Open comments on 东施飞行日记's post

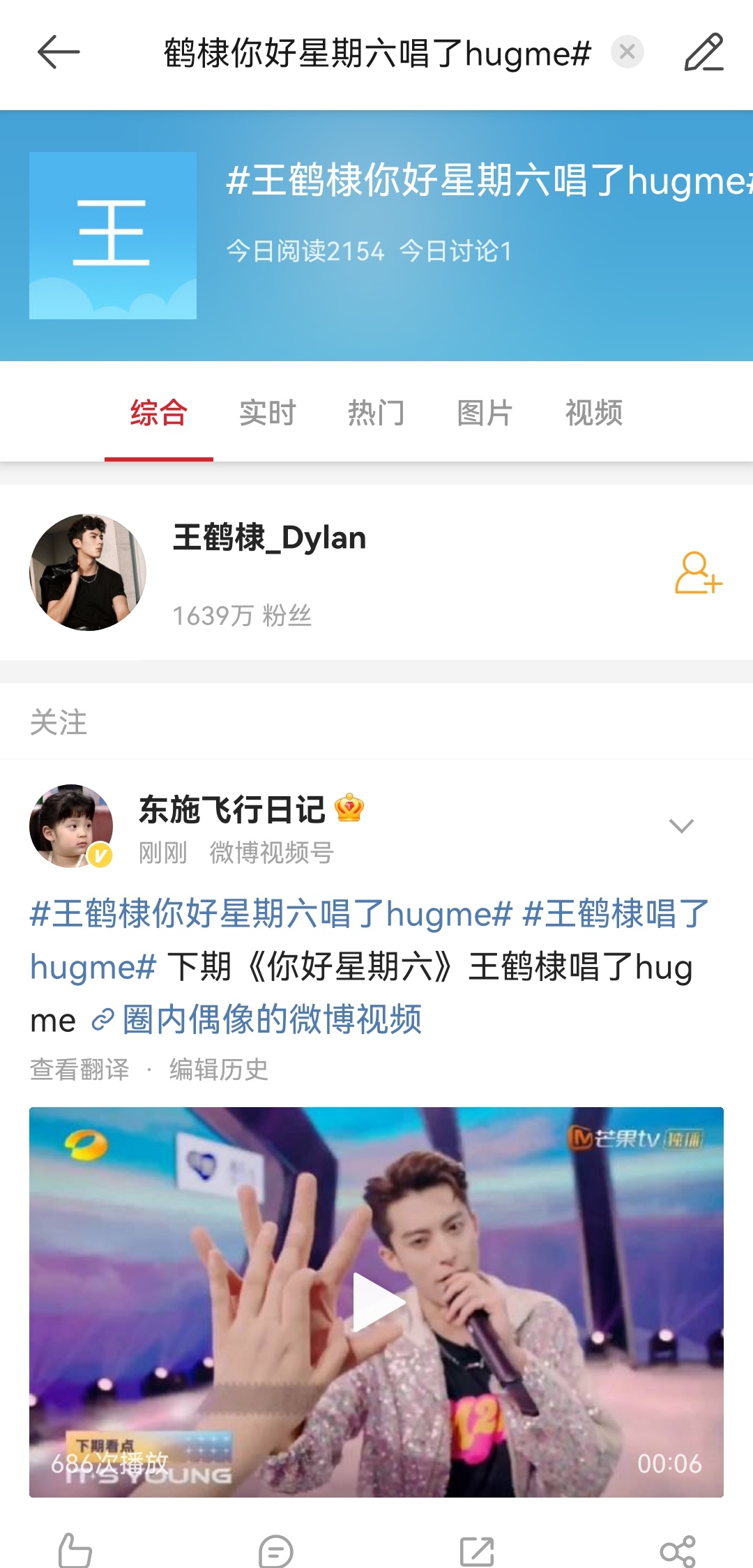coord(275,1550)
